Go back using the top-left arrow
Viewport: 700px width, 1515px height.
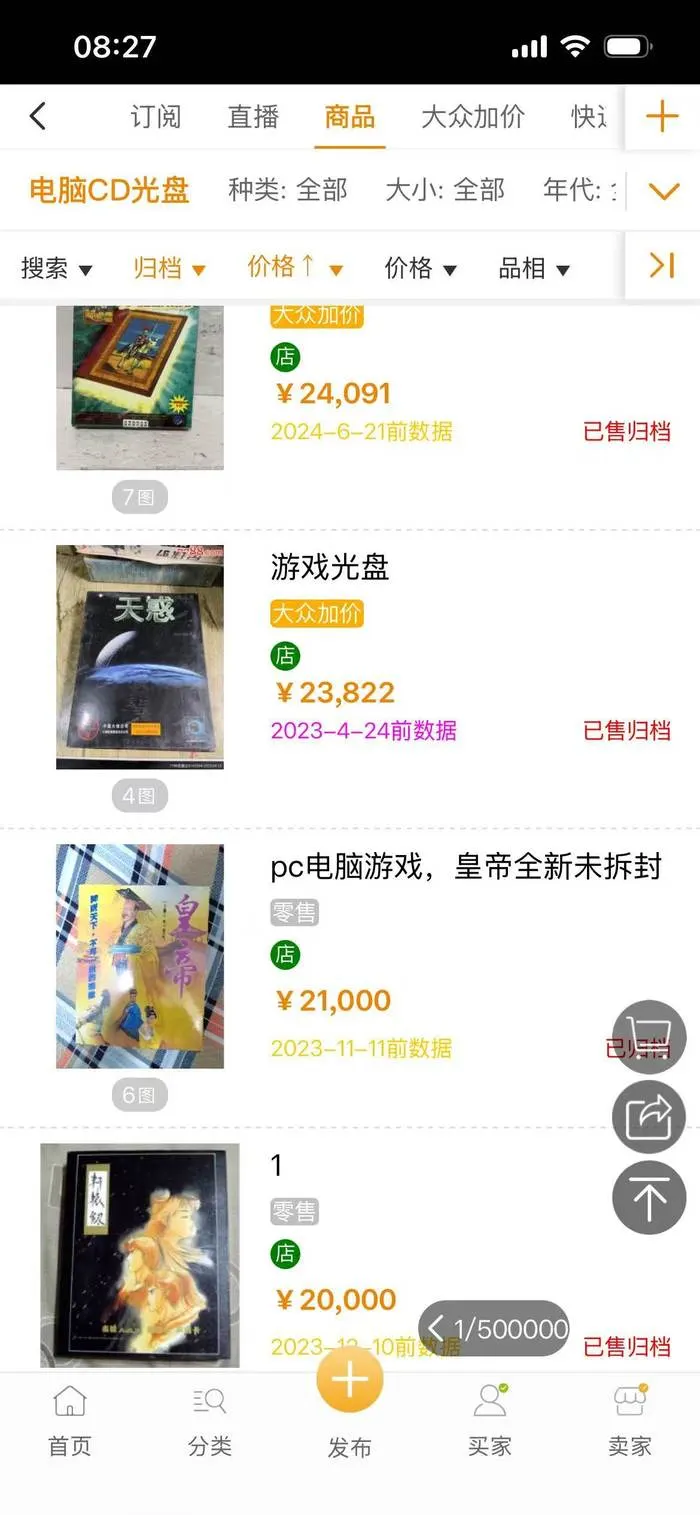point(38,117)
